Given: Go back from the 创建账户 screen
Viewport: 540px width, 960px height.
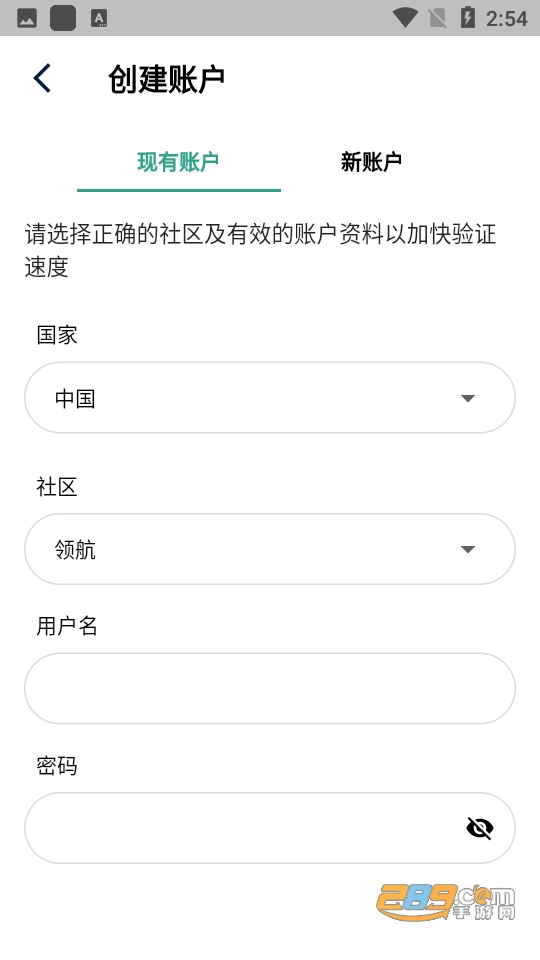Looking at the screenshot, I should pos(42,78).
